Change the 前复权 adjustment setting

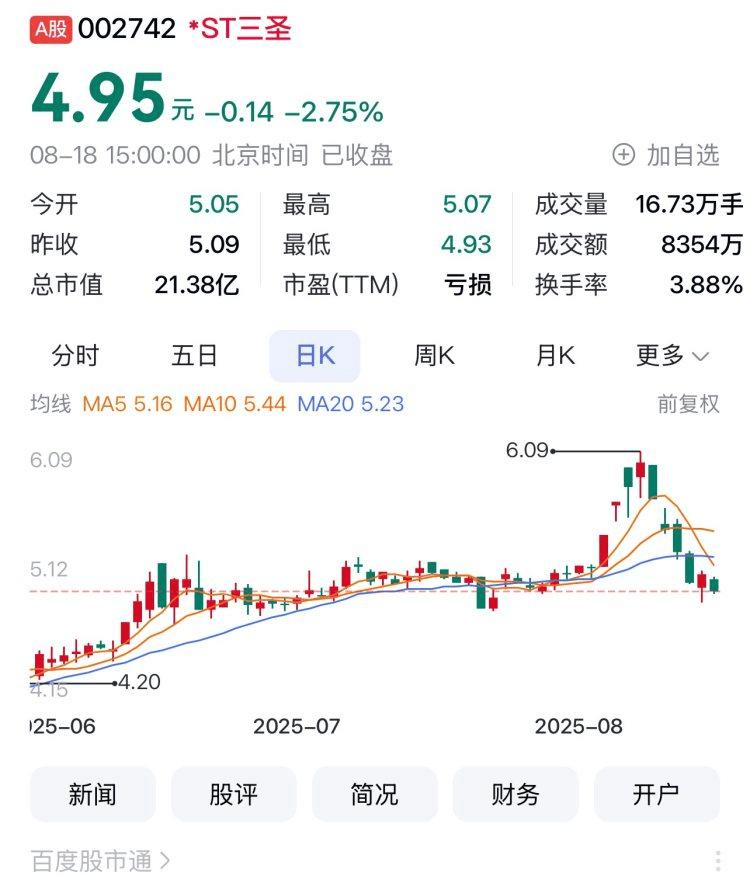point(688,404)
